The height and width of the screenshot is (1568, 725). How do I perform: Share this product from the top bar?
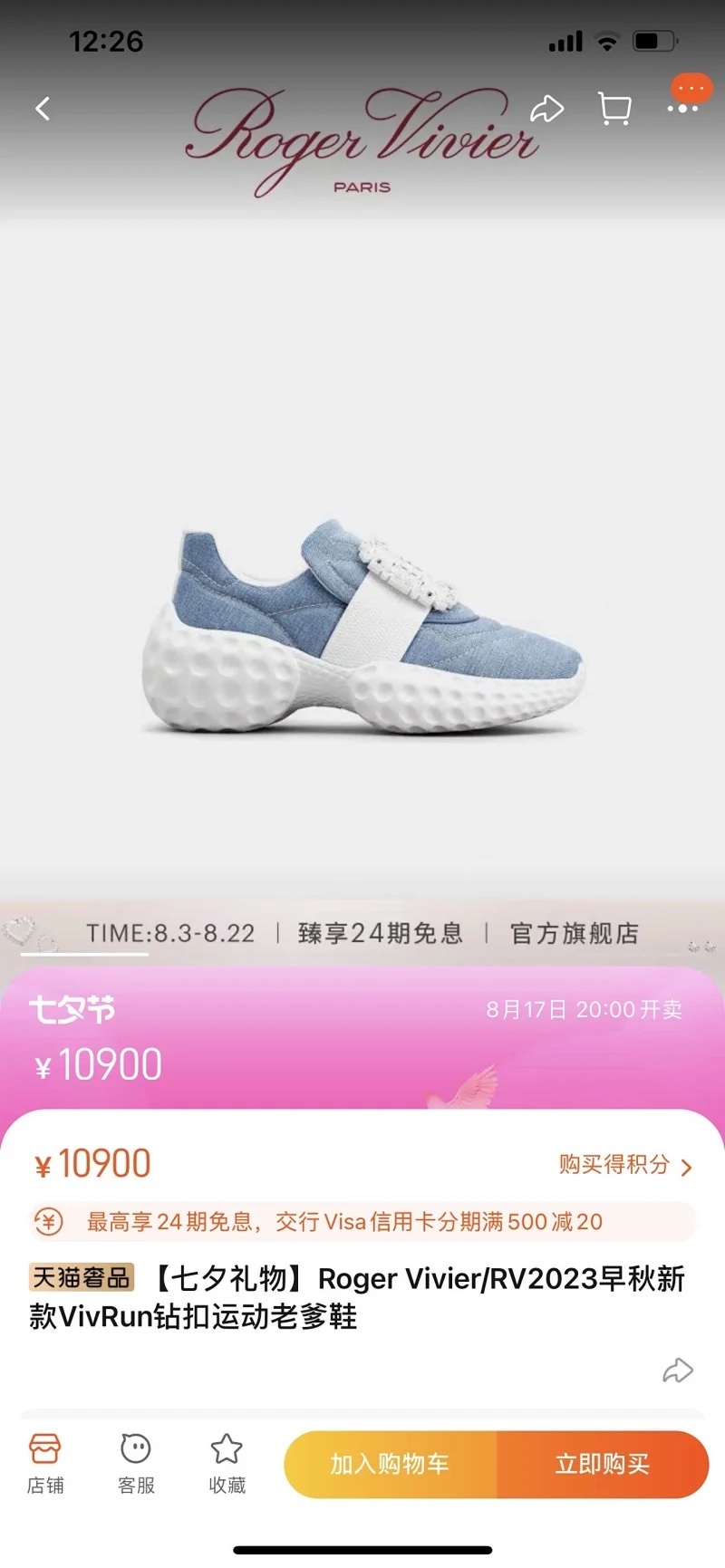click(546, 110)
